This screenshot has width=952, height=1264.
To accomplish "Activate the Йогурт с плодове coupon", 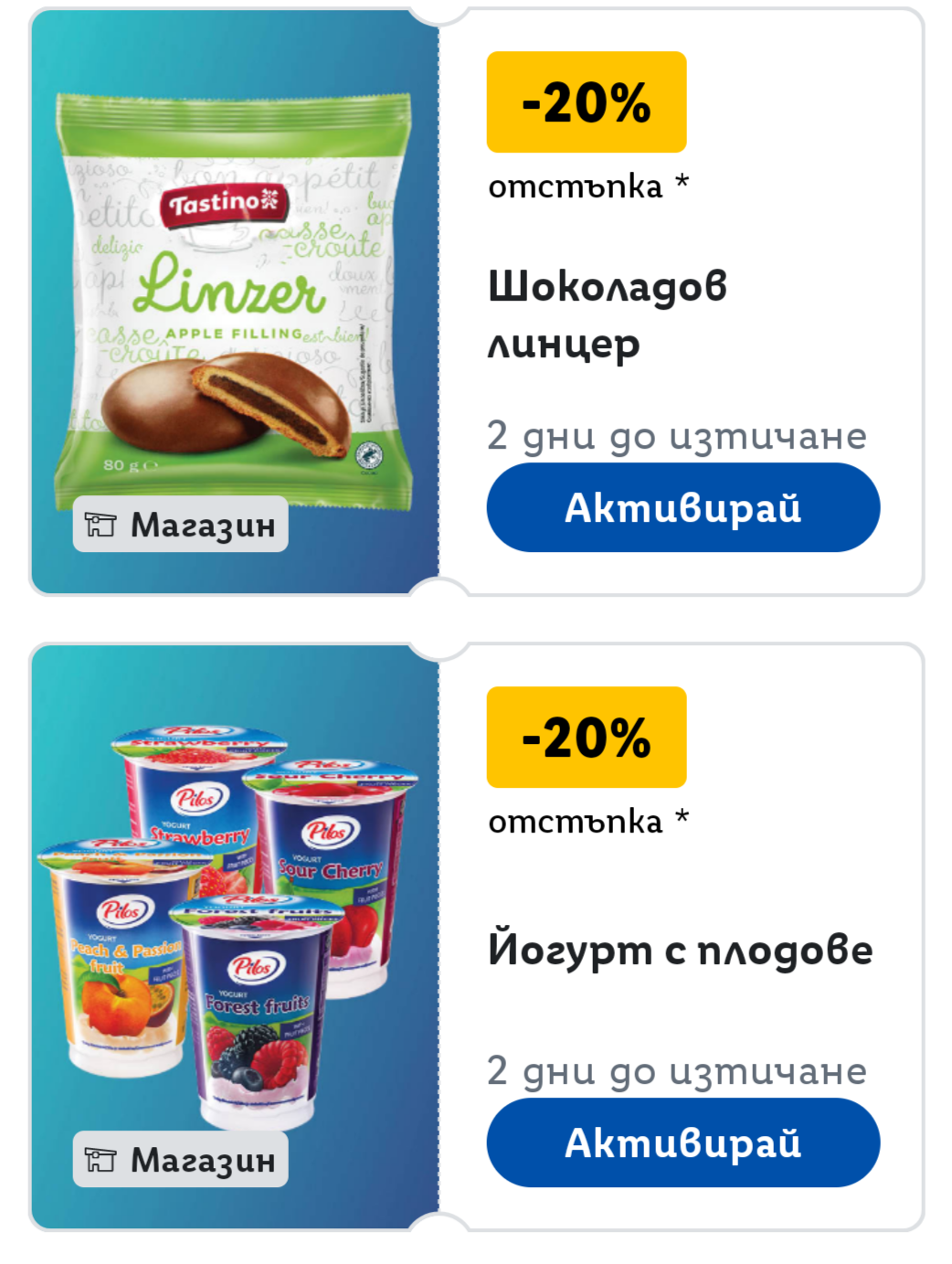I will click(x=682, y=1142).
